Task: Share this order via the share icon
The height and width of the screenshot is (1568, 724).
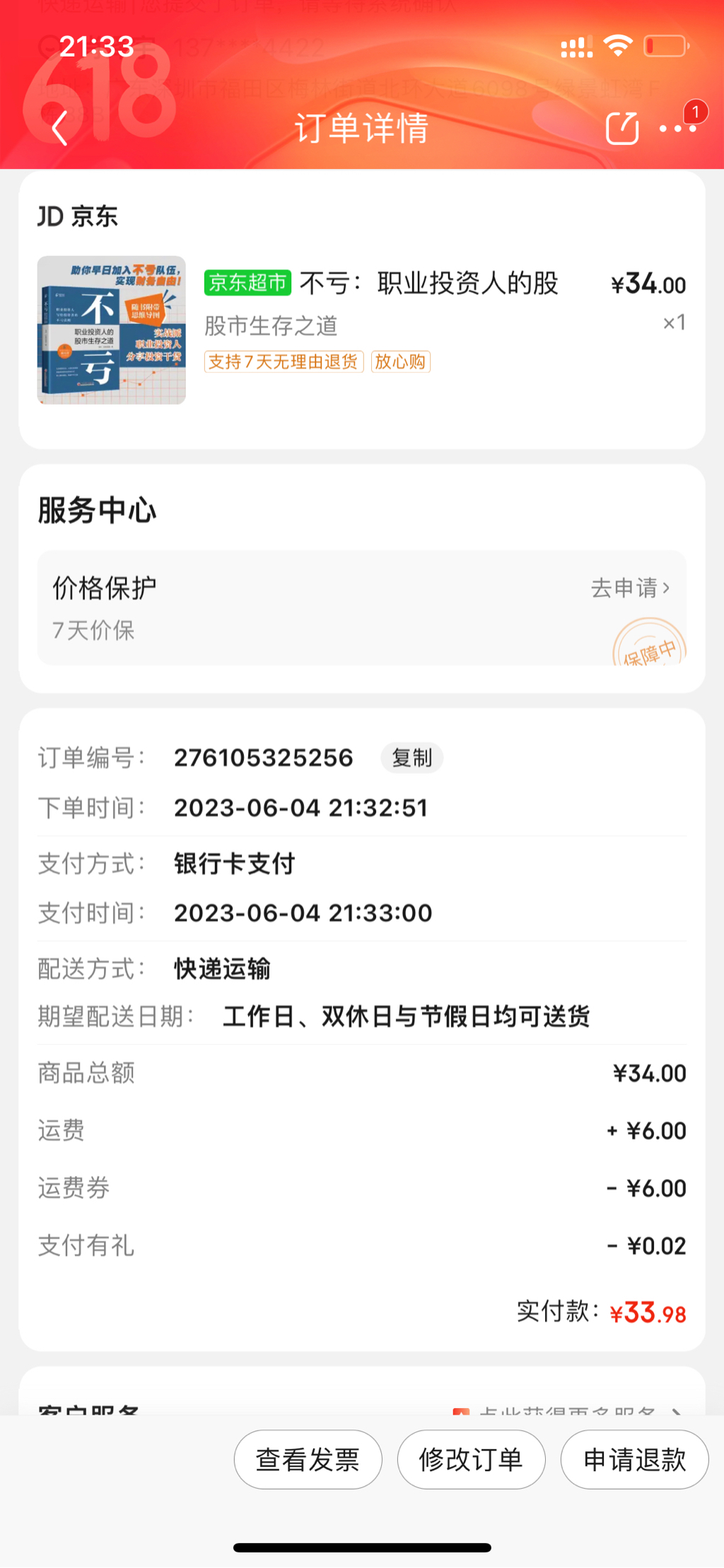Action: click(x=622, y=129)
